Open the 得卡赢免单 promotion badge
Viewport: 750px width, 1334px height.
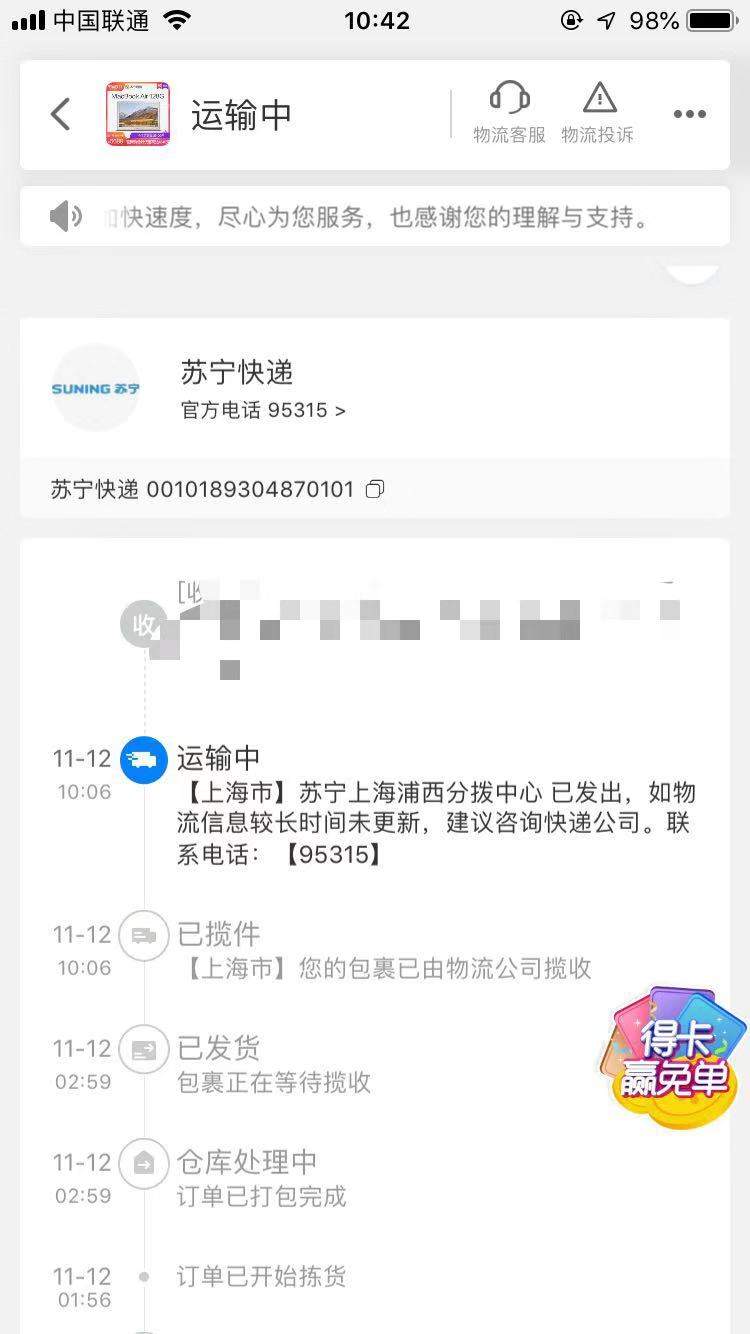point(673,1057)
